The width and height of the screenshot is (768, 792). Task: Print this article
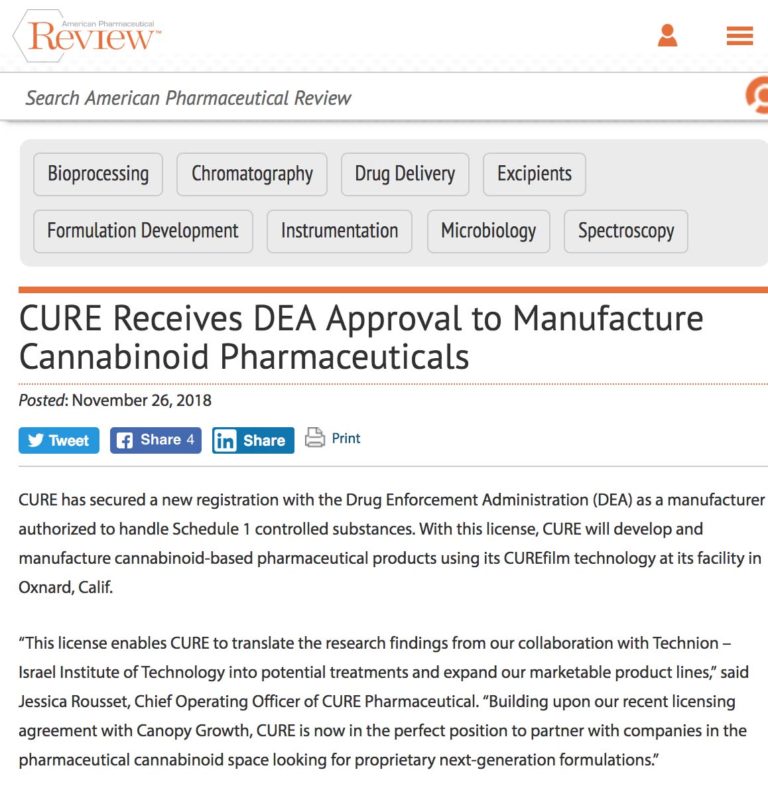333,438
